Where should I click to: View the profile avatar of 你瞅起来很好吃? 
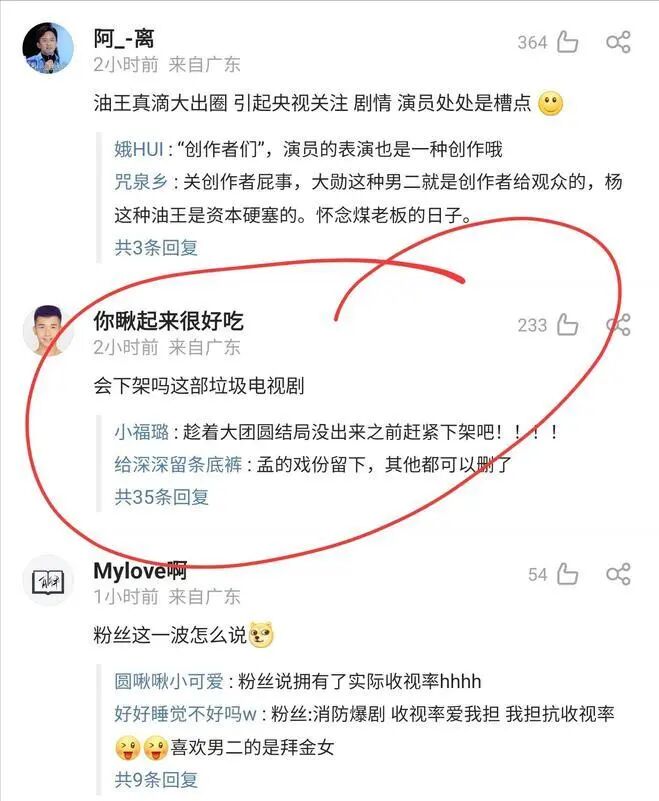click(48, 331)
